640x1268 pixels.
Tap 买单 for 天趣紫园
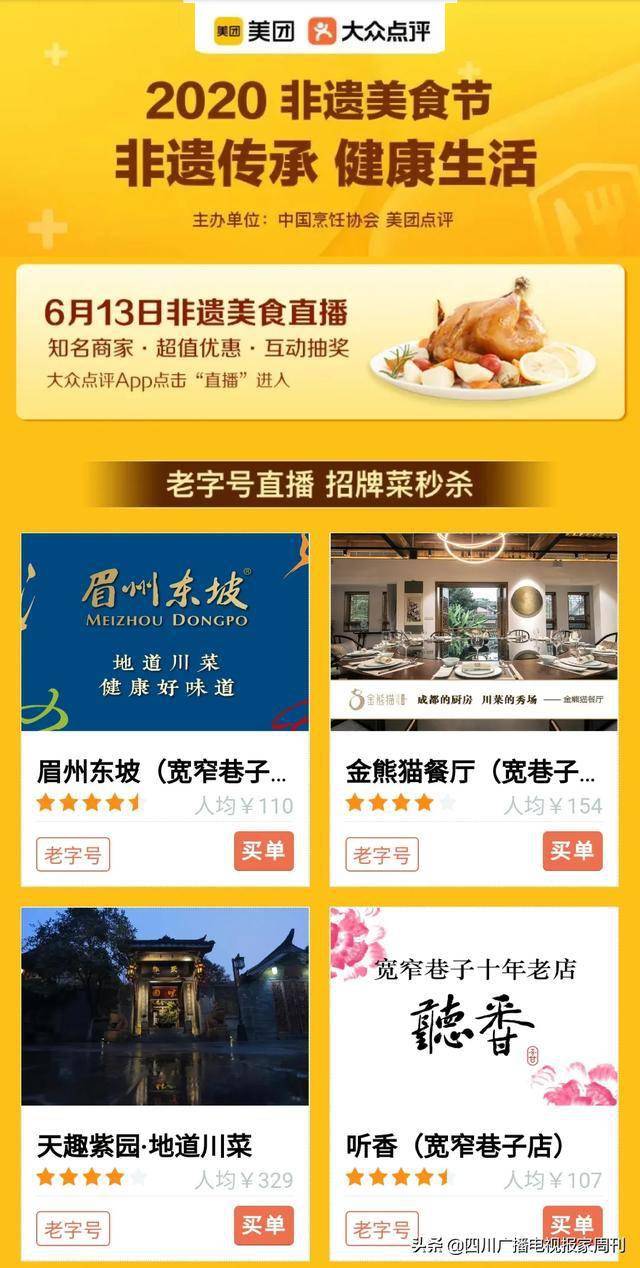[x=264, y=1226]
